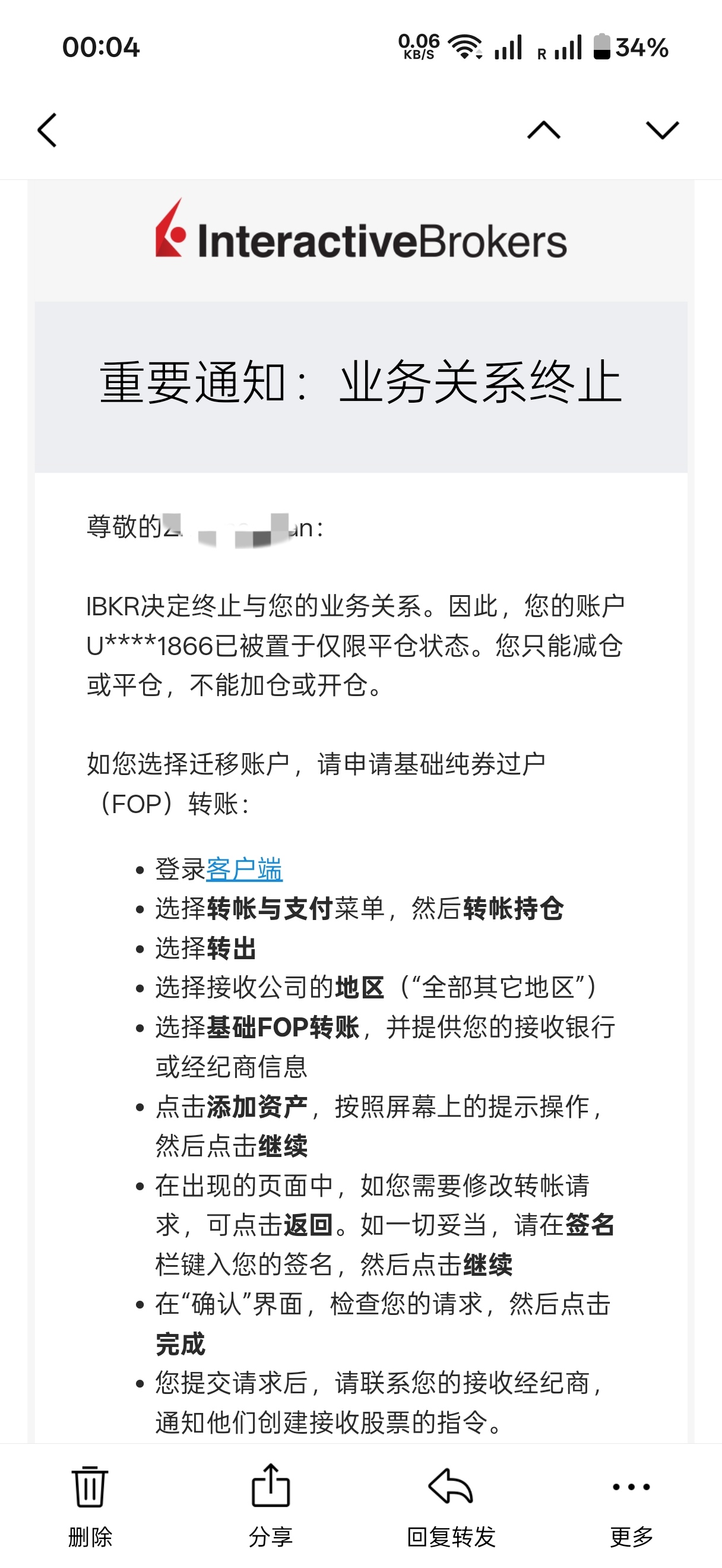Jump to the next email
The width and height of the screenshot is (722, 1568).
pos(662,129)
